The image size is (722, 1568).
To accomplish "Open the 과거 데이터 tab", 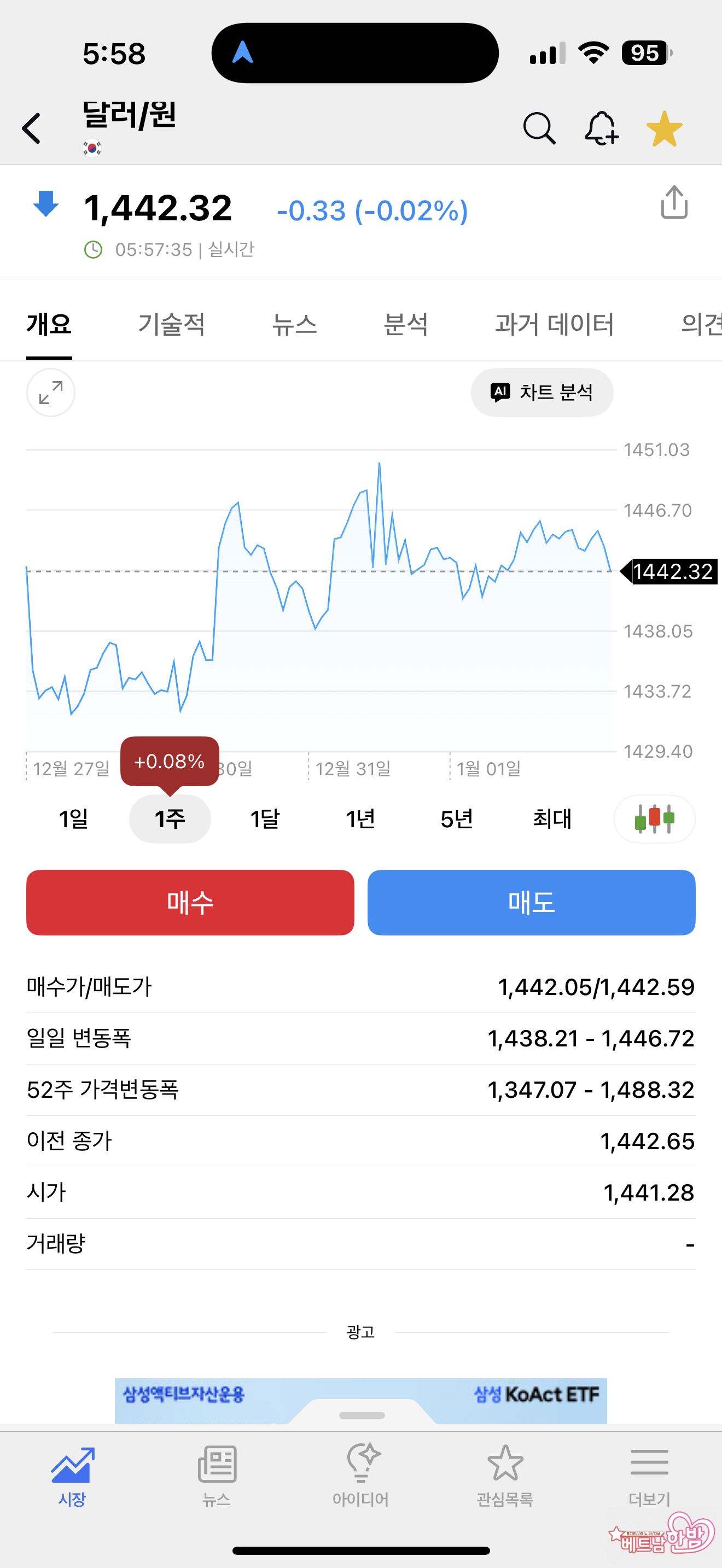I will (x=554, y=324).
